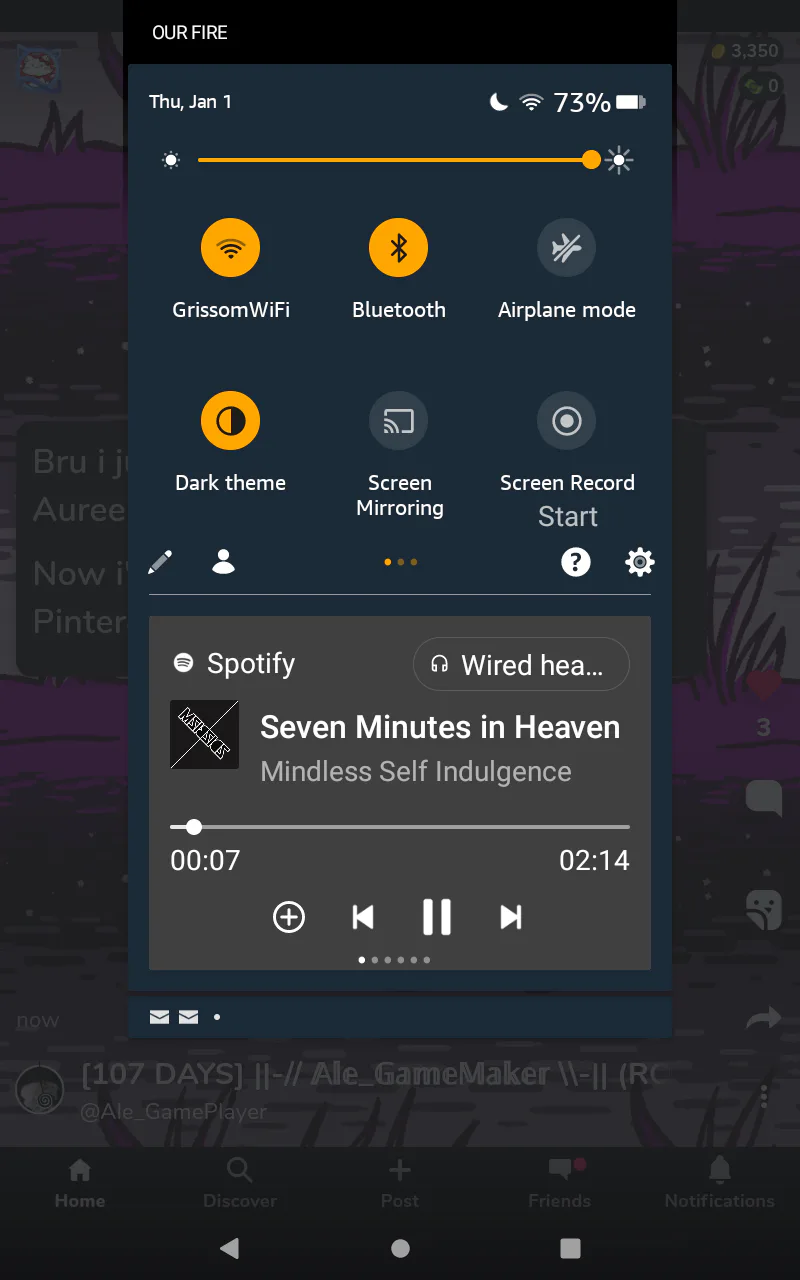The height and width of the screenshot is (1280, 800).
Task: Open the Spotify album art thumbnail
Action: [205, 735]
